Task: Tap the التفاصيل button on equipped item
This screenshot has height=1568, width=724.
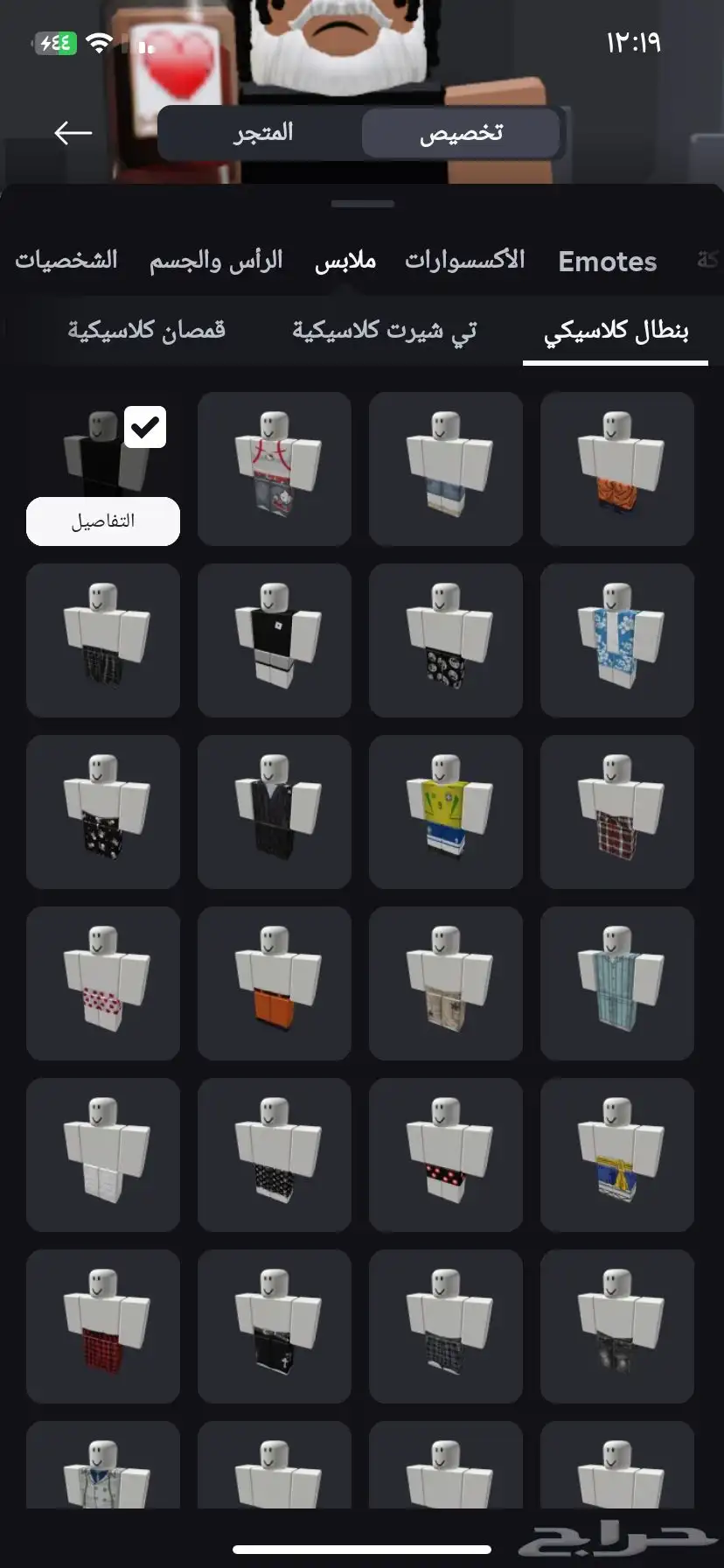Action: pos(103,521)
